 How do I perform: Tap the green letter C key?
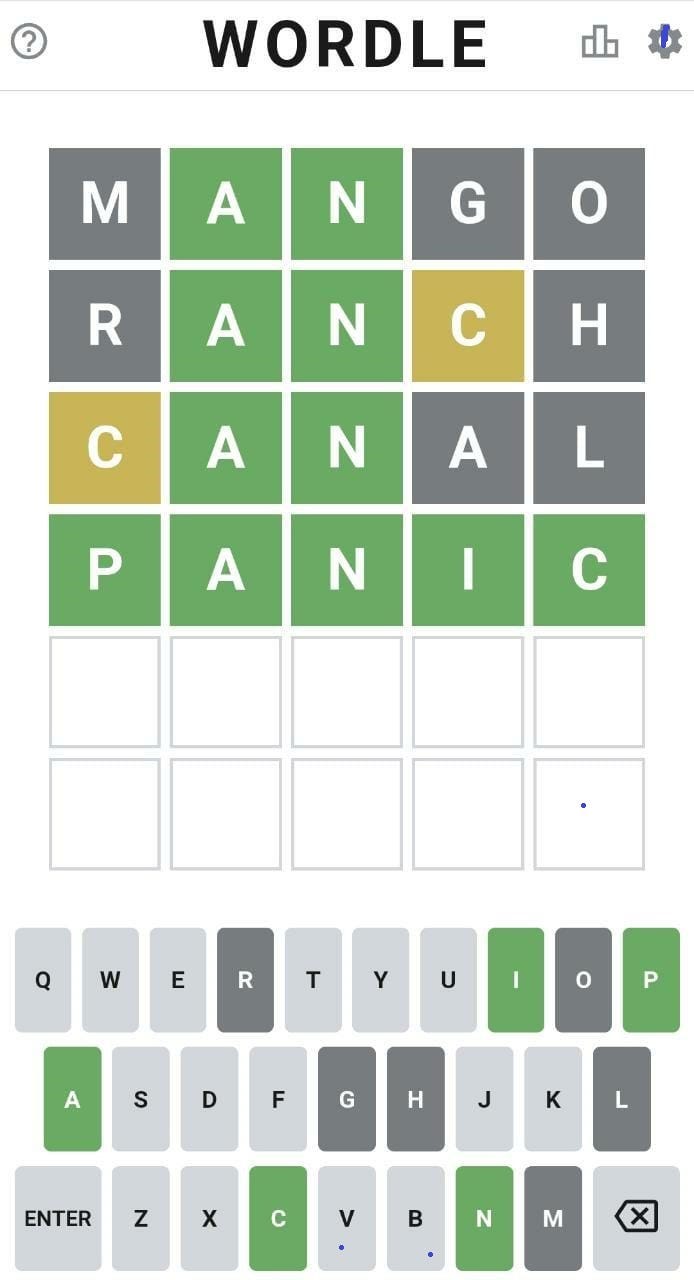(278, 1218)
